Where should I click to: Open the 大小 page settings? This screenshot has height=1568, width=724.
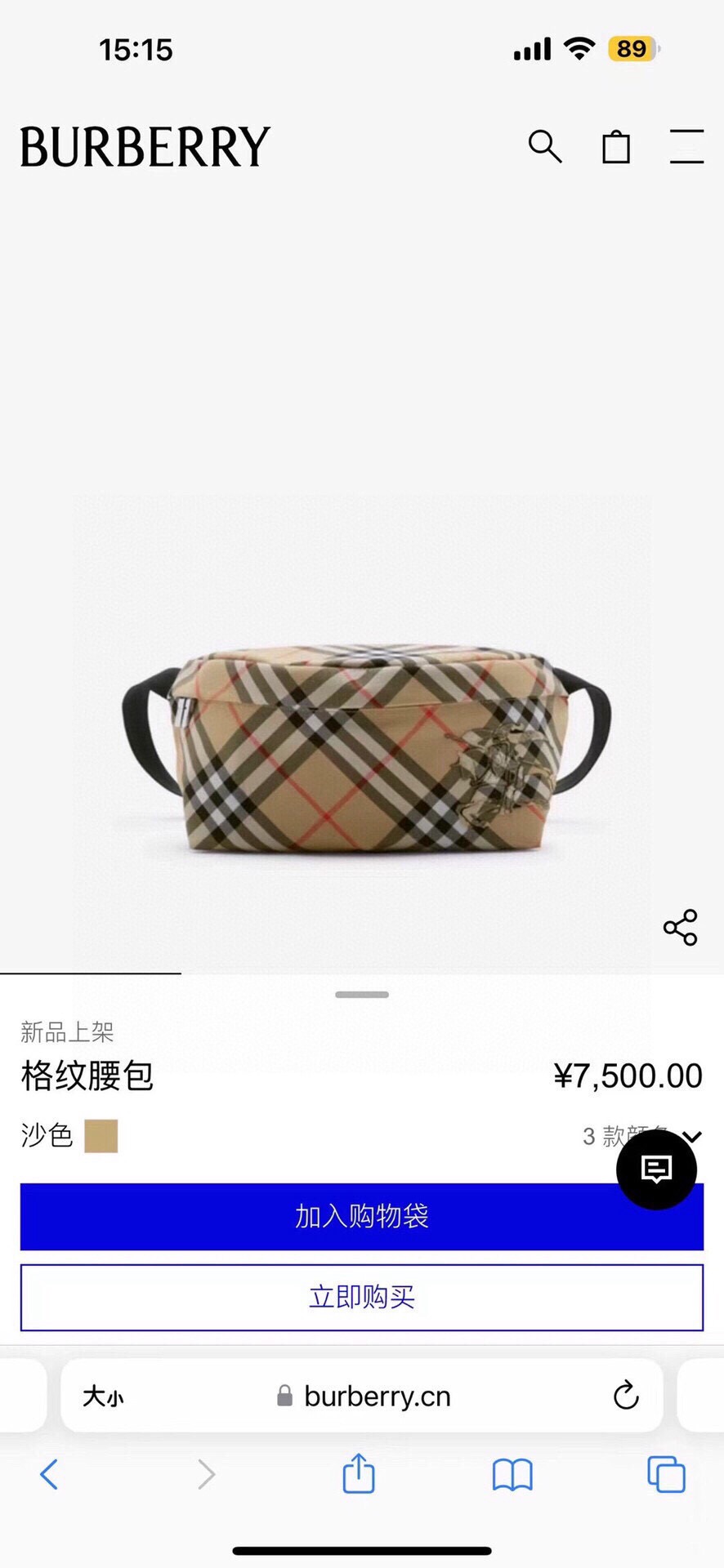point(103,1396)
